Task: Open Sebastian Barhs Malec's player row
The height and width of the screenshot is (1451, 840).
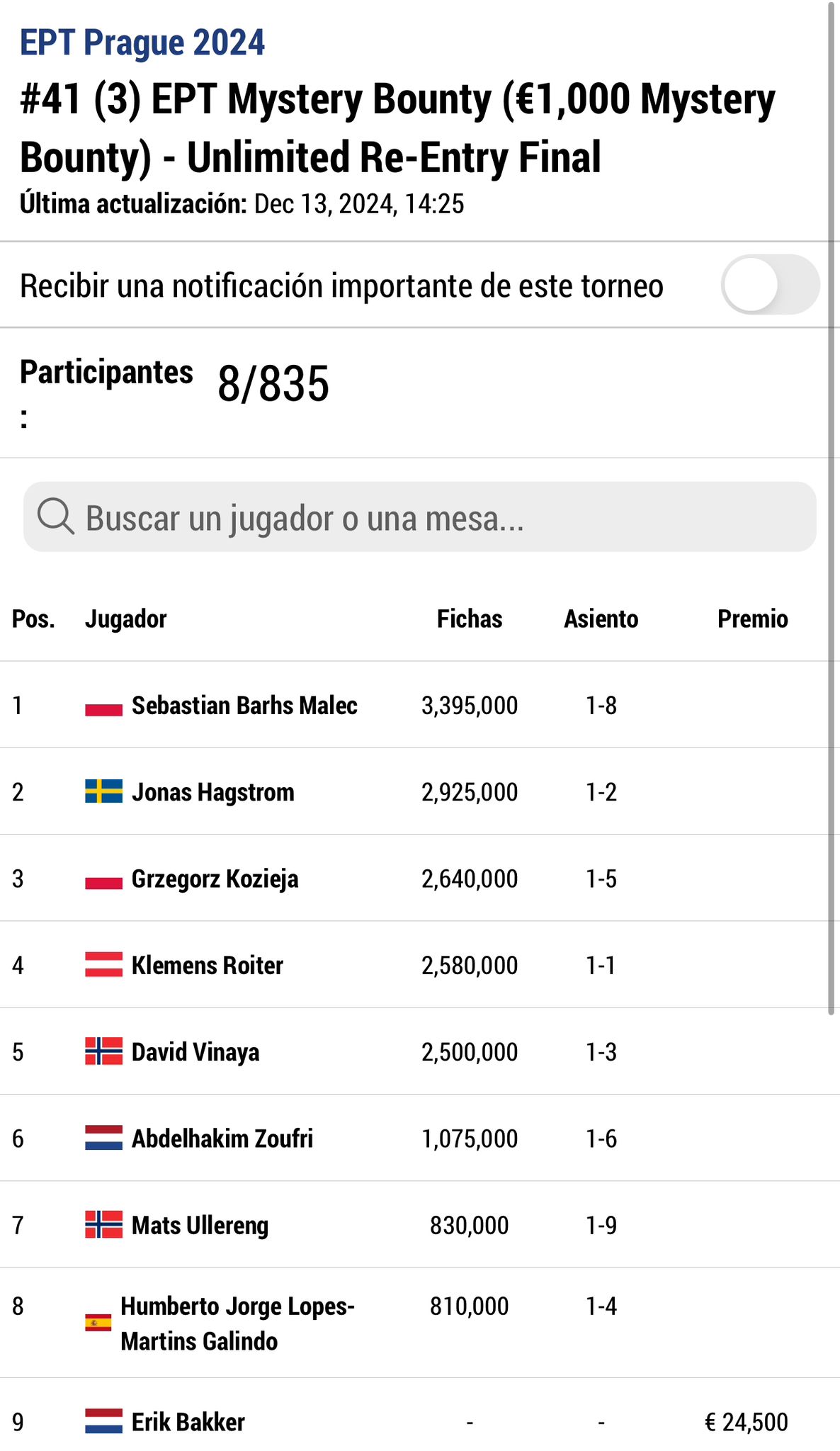Action: [420, 705]
